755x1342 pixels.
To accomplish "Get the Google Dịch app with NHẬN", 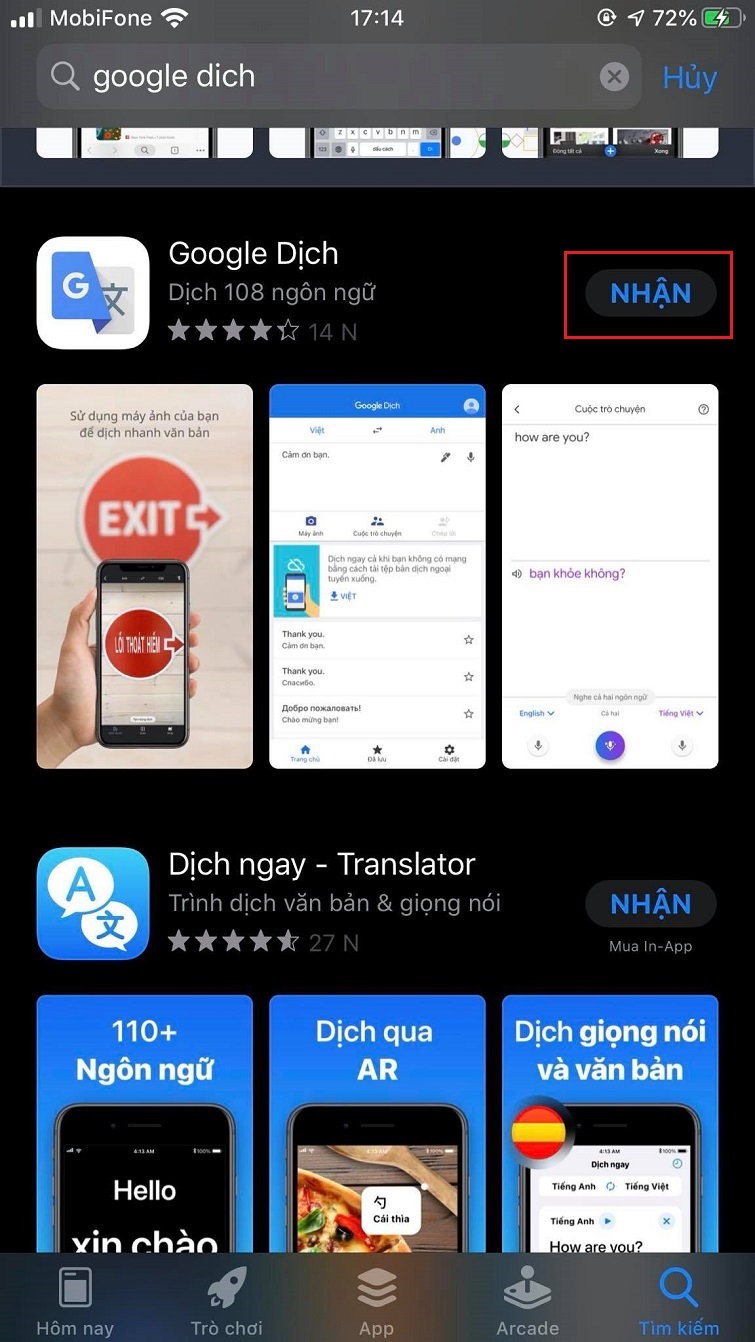I will 650,293.
